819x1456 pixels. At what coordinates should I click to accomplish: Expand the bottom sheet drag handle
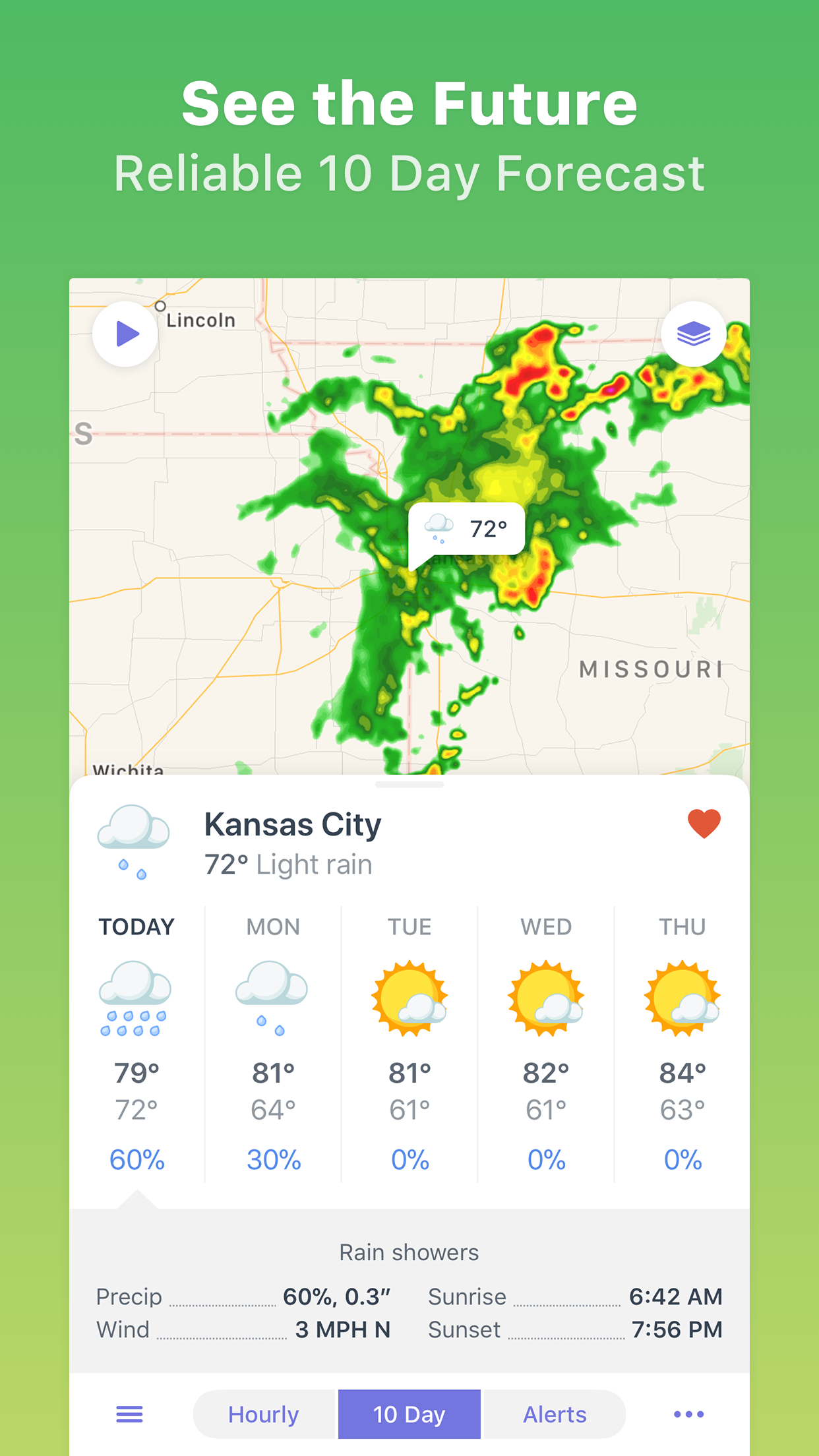click(x=409, y=785)
